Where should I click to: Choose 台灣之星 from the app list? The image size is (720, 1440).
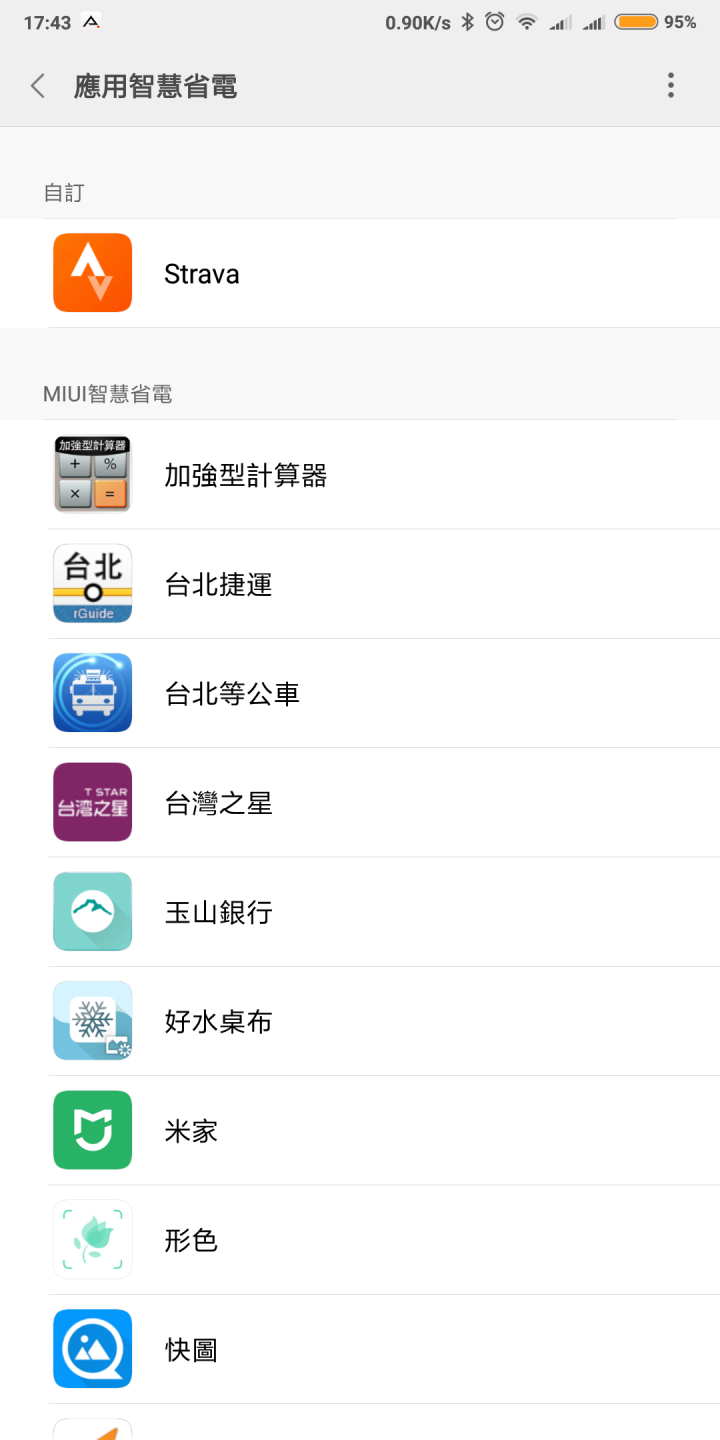click(x=360, y=802)
